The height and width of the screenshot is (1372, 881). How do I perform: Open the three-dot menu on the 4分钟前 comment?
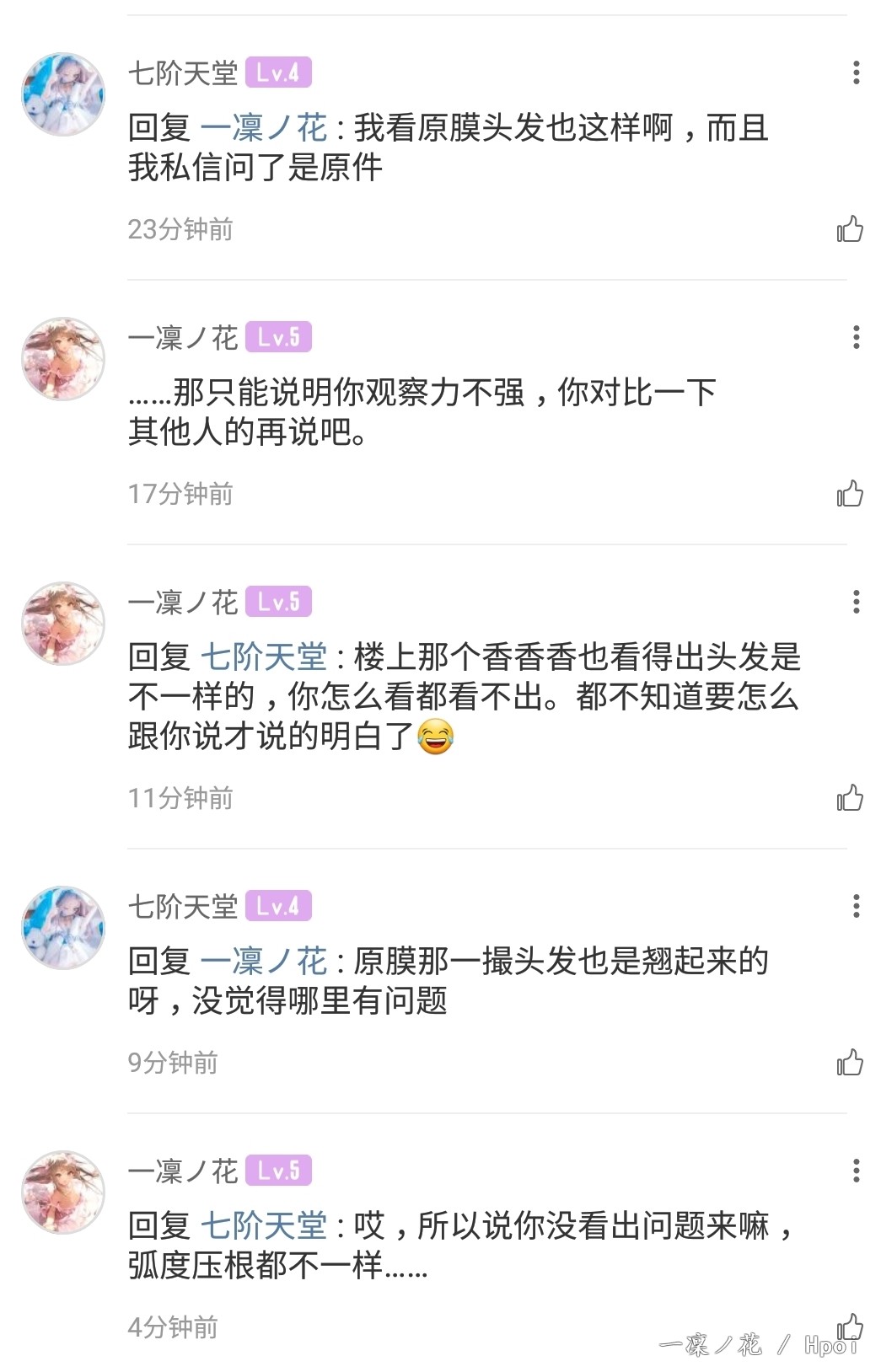click(856, 1171)
